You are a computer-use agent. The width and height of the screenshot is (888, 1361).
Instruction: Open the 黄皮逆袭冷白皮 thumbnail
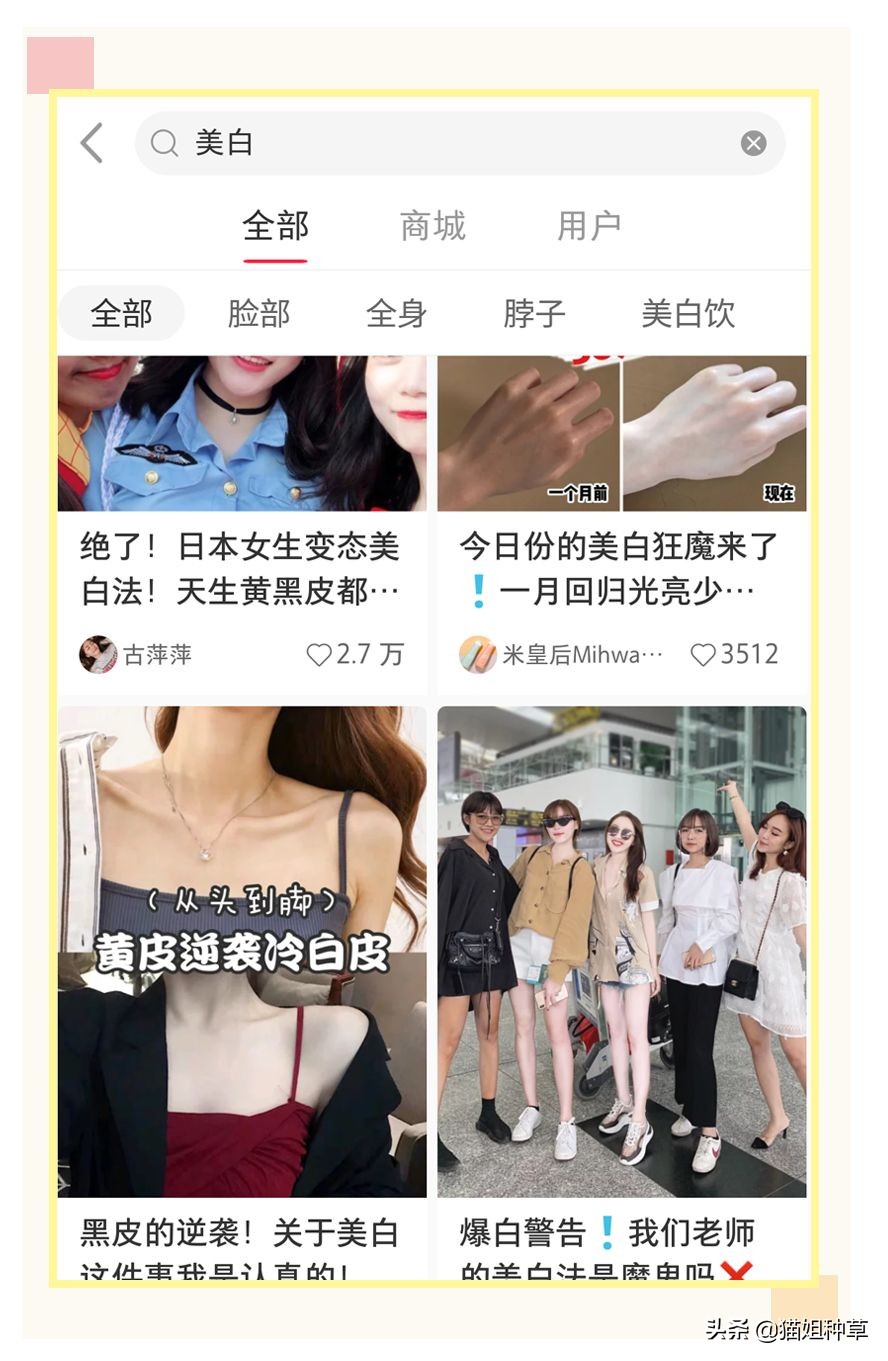click(x=244, y=950)
